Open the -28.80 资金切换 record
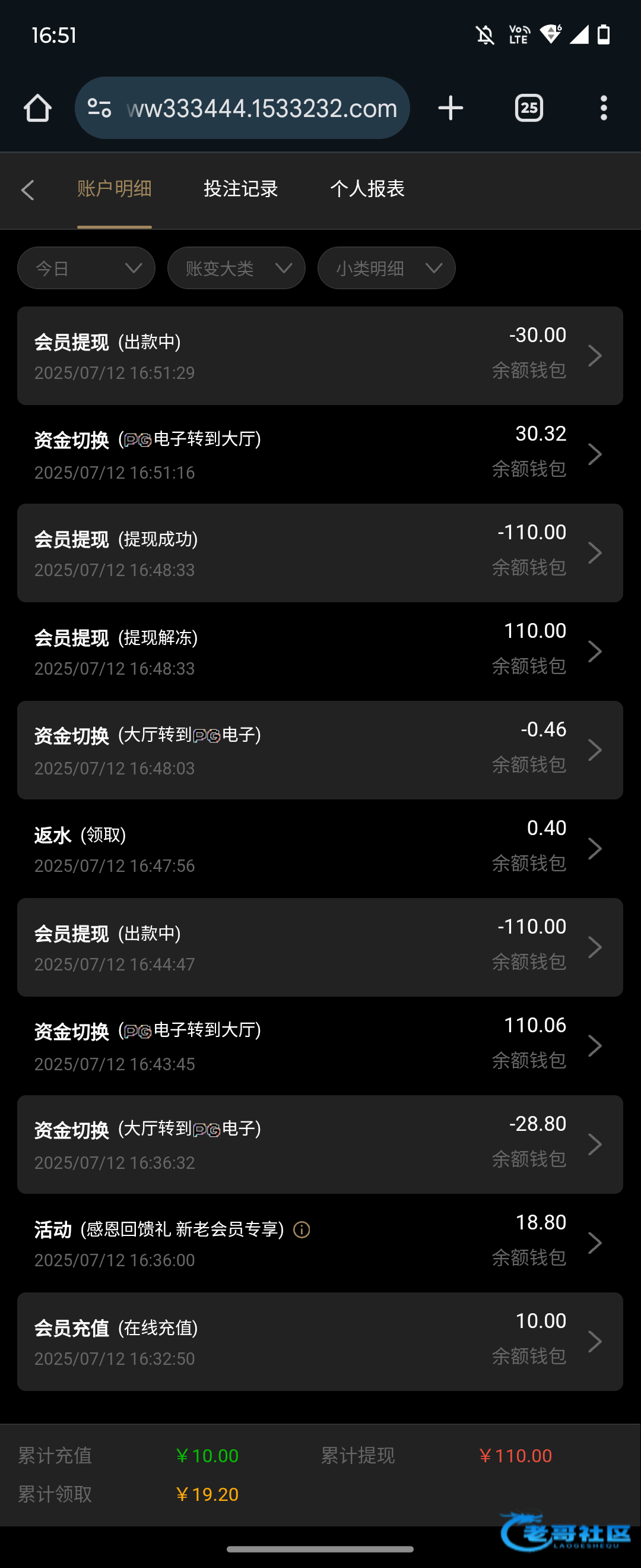The image size is (641, 1568). point(320,1145)
